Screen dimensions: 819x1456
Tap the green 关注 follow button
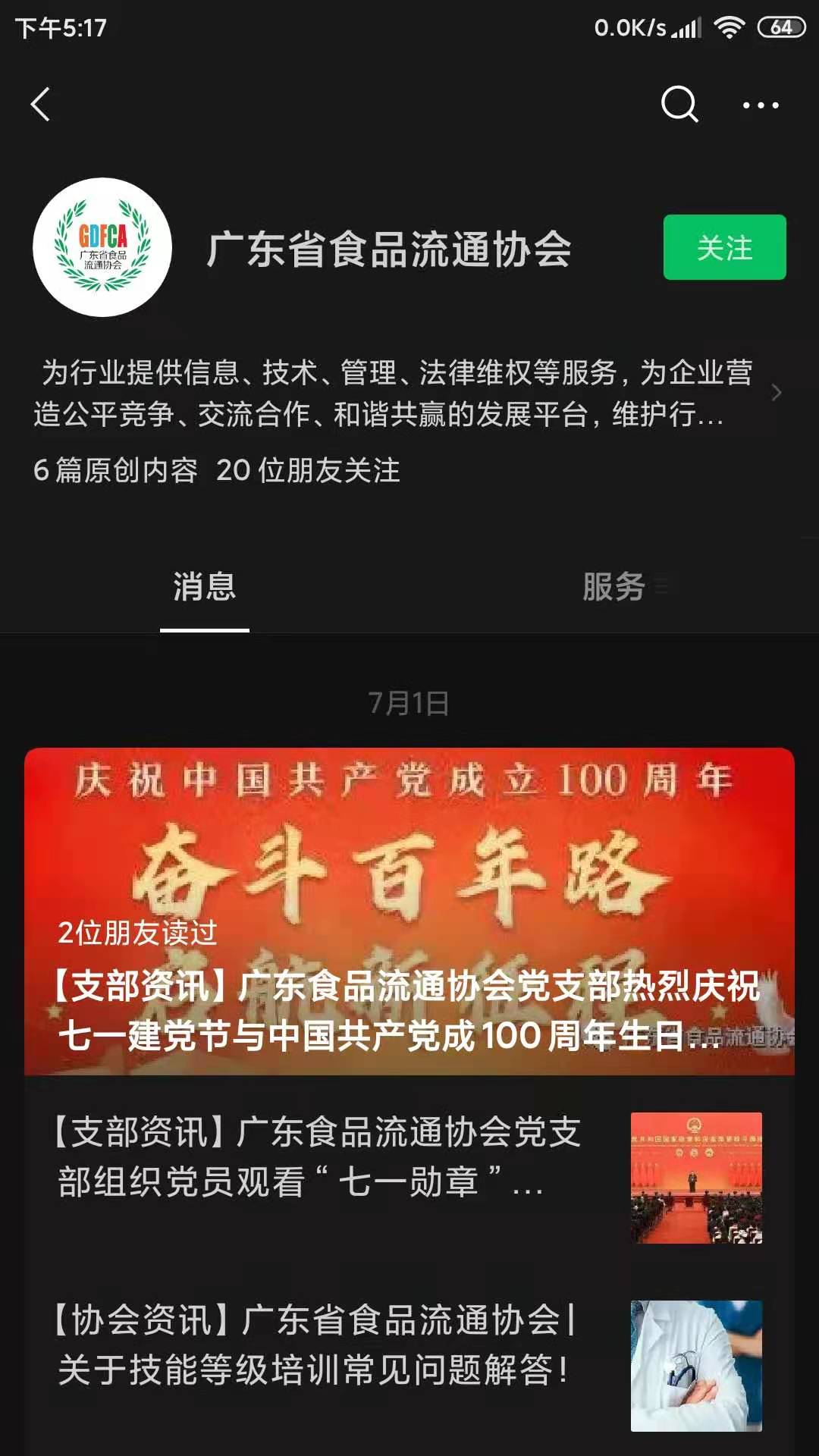coord(724,247)
